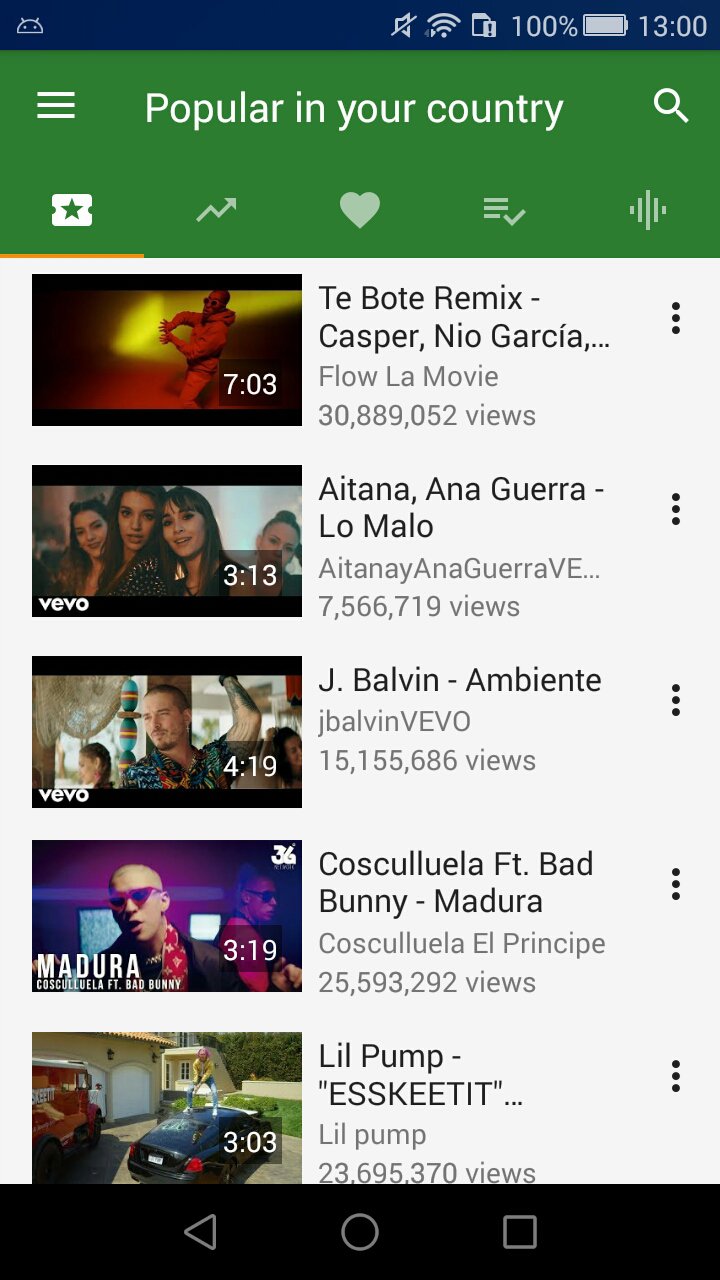Switch to the trending arrow tab
Image resolution: width=720 pixels, height=1280 pixels.
216,210
